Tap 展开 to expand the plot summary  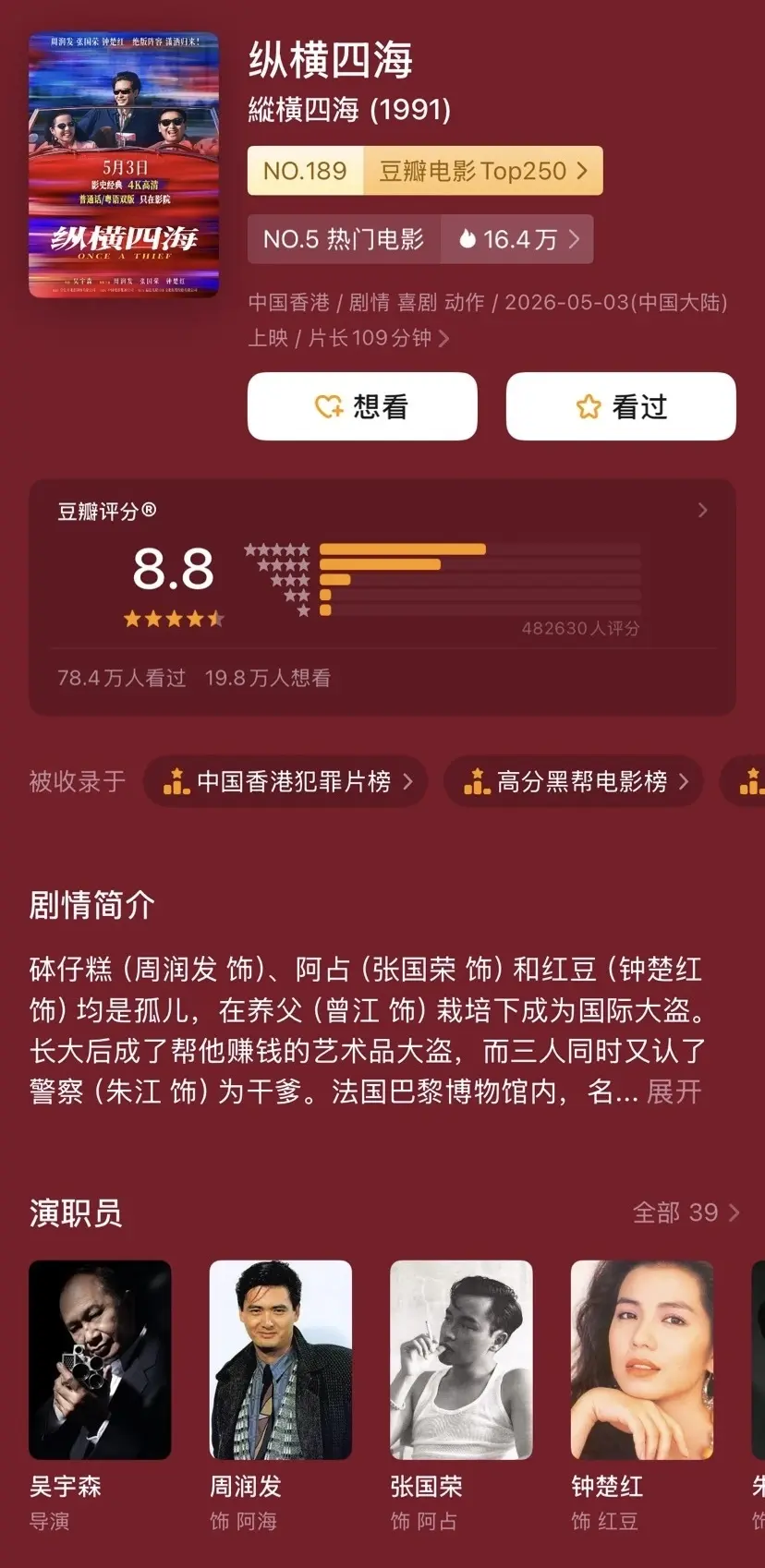[674, 1092]
